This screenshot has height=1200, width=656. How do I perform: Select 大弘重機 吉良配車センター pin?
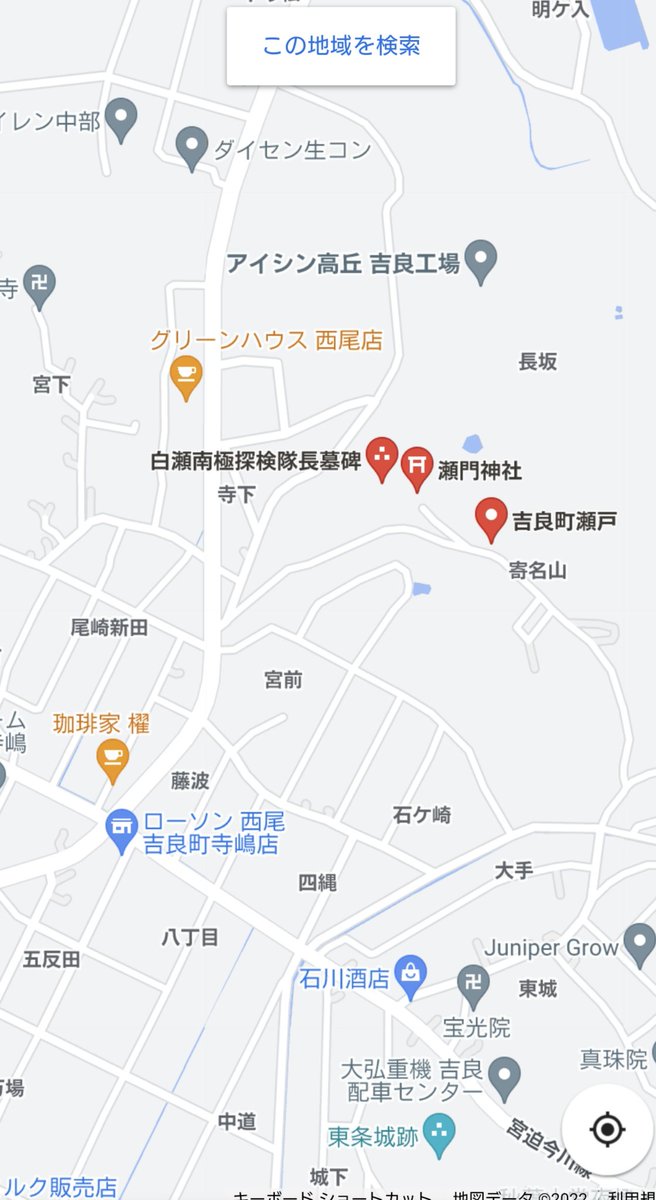pyautogui.click(x=507, y=1075)
